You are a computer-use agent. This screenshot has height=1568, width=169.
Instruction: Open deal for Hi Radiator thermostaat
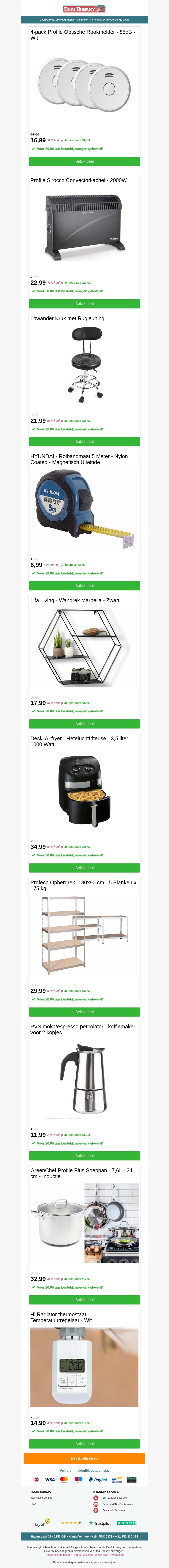84,1443
